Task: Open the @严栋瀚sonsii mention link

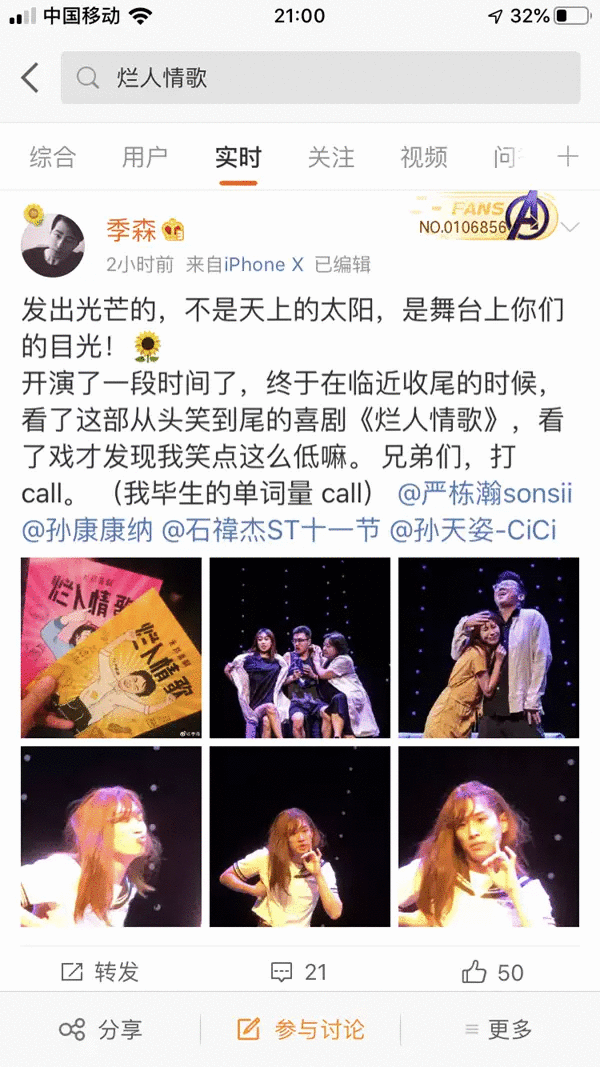Action: click(x=480, y=495)
